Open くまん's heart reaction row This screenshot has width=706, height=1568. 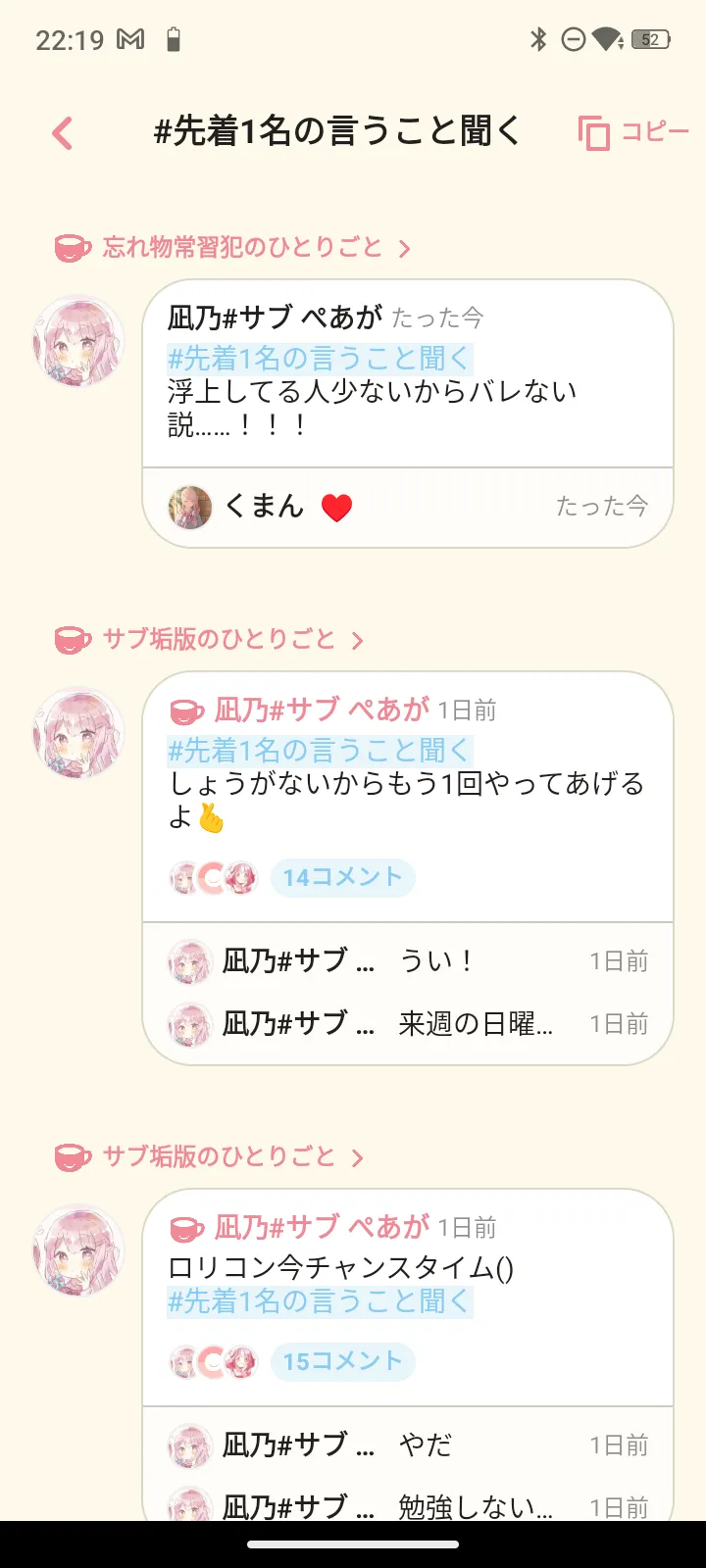[407, 507]
